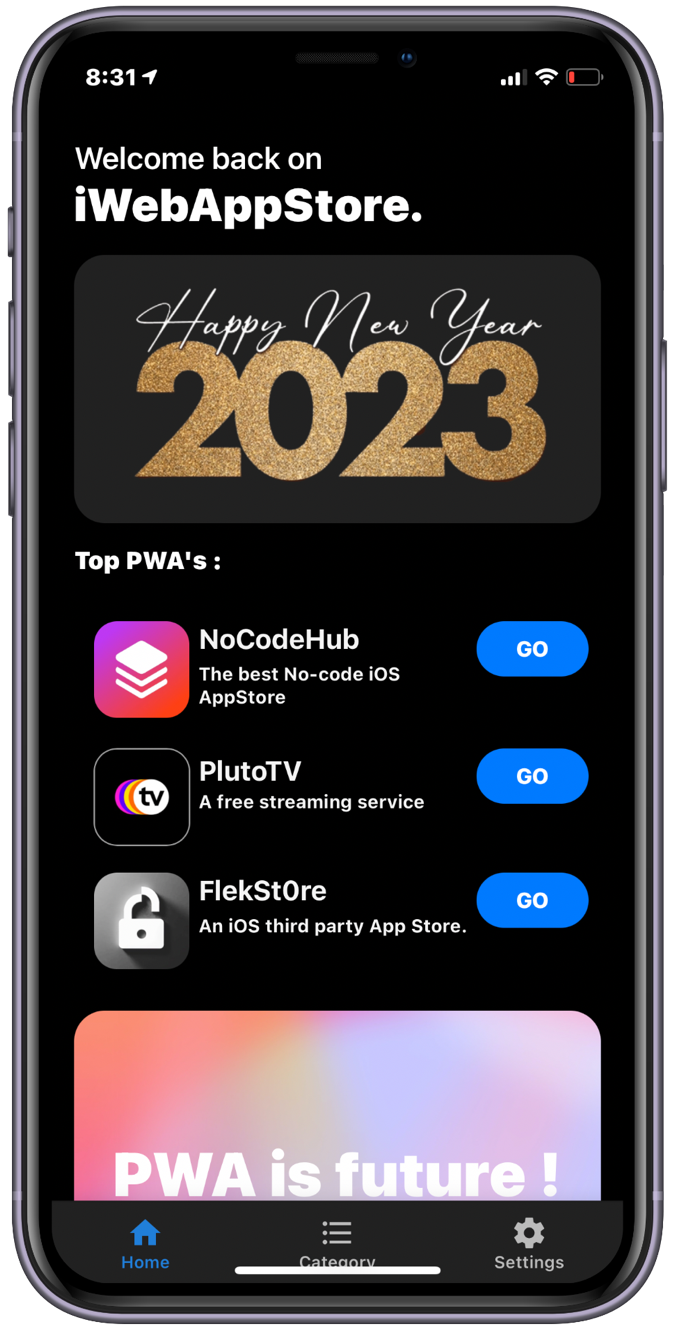Tap GO button for NoCodeHub
Screen dimensions: 675x1336
click(x=532, y=649)
